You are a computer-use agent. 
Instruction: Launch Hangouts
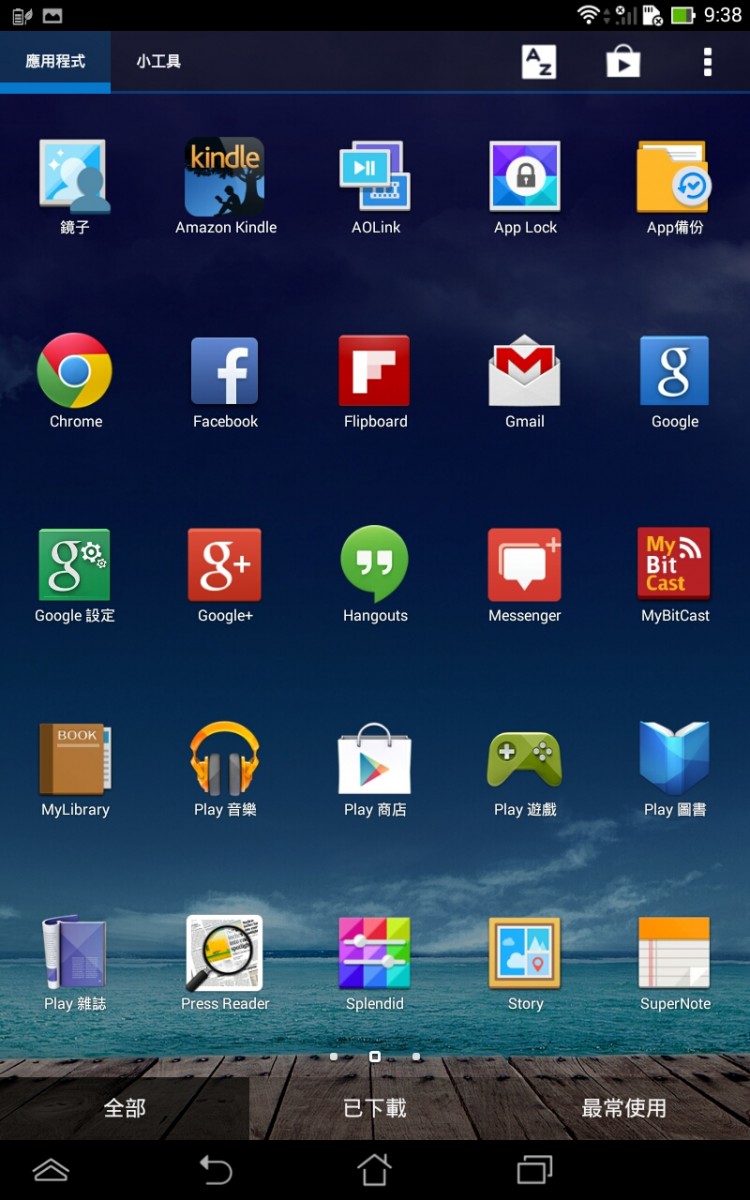point(375,565)
